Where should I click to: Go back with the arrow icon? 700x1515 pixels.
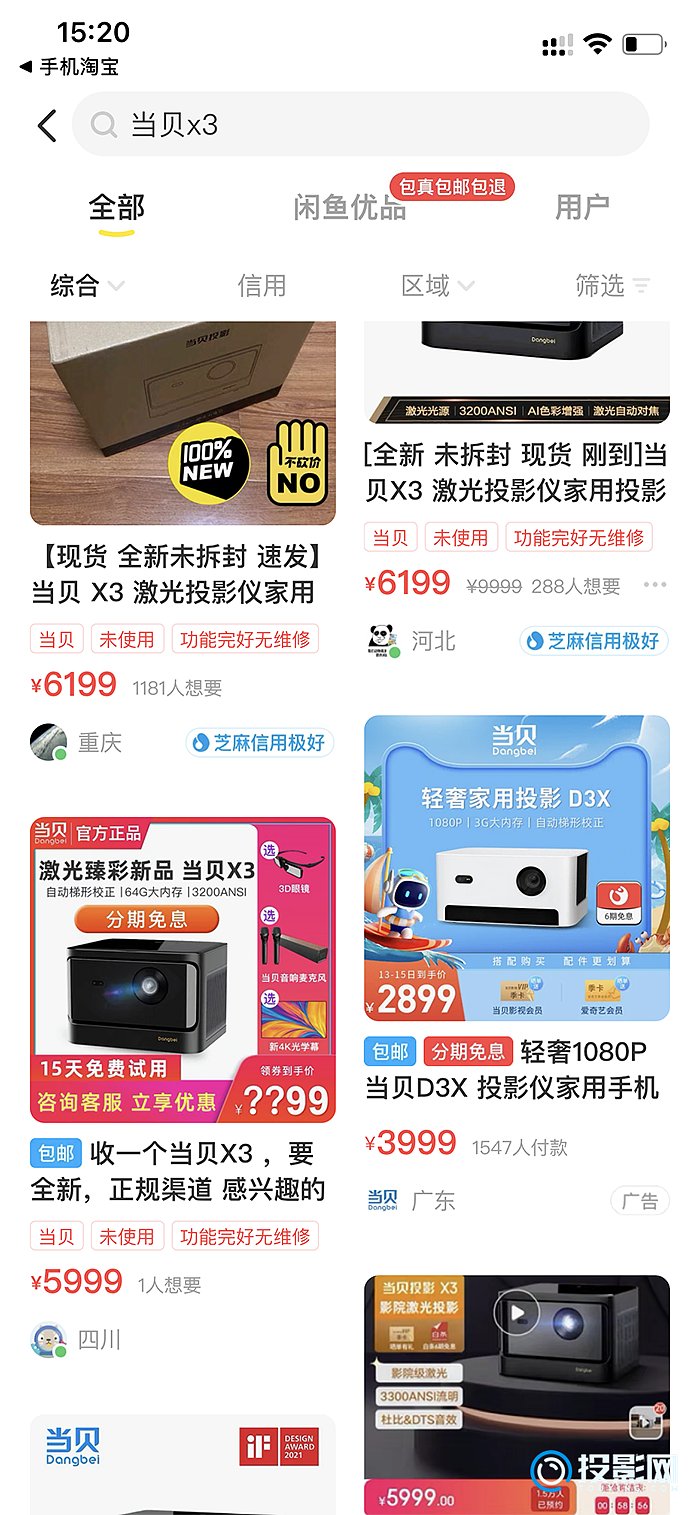tap(47, 126)
